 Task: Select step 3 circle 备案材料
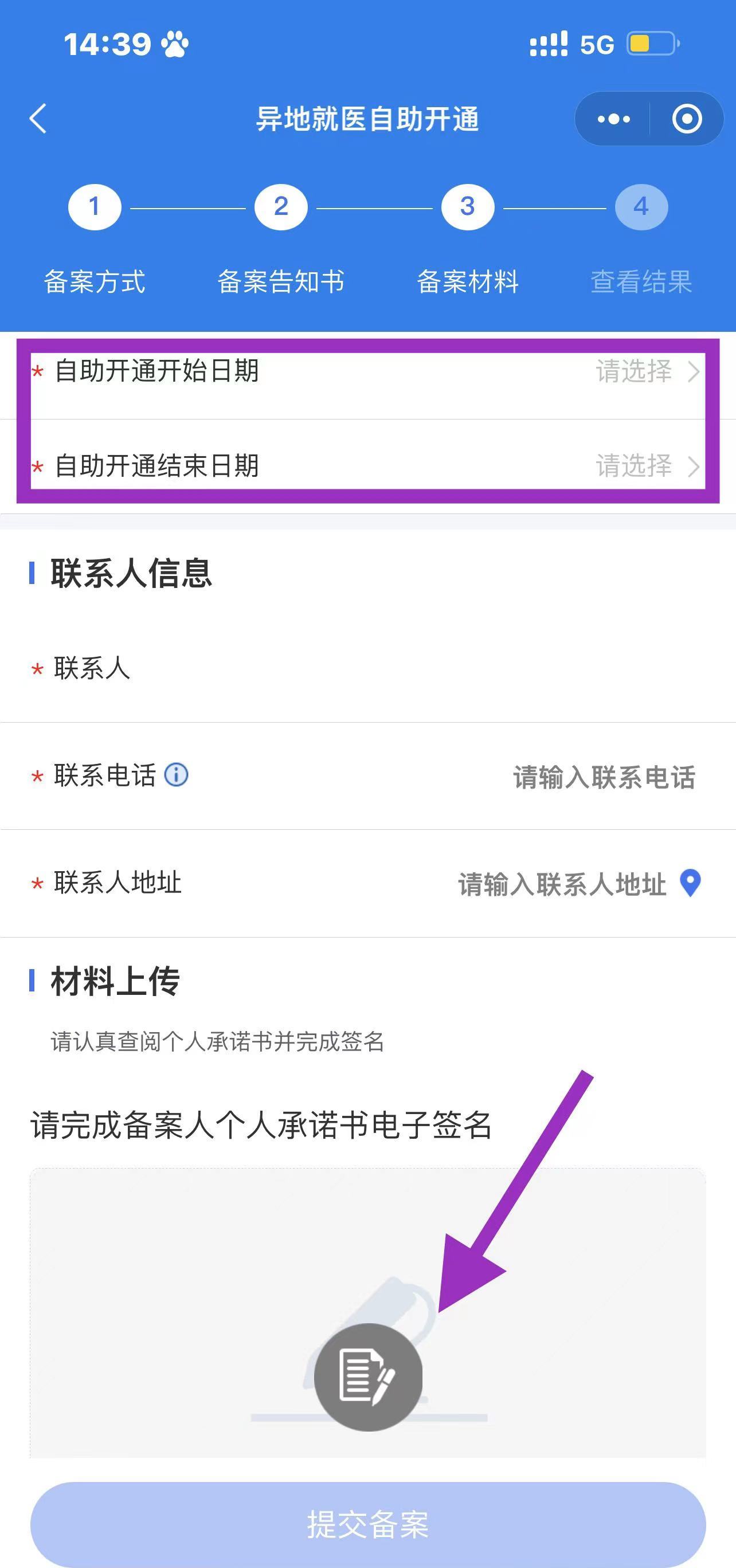pyautogui.click(x=467, y=206)
